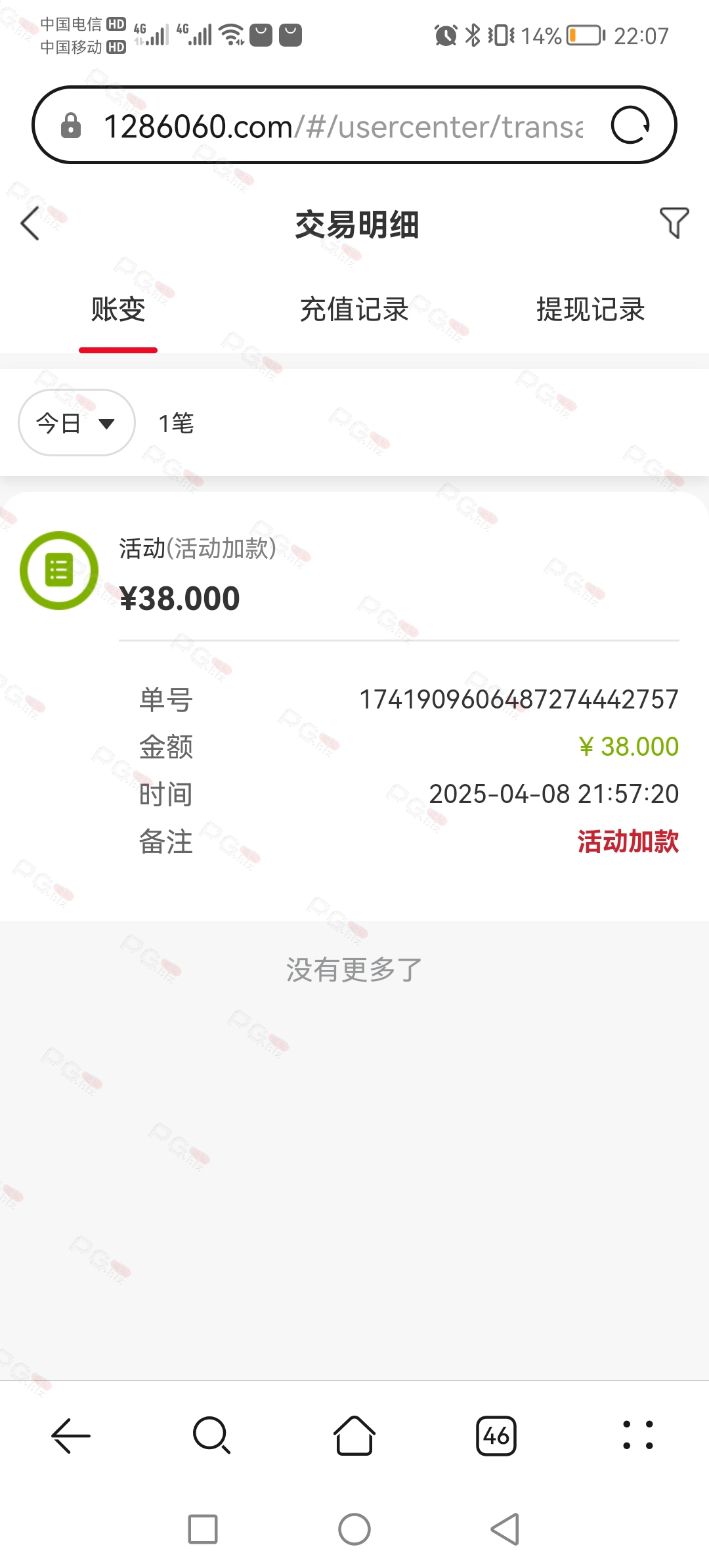Screen dimensions: 709x1568
Task: Go back from the 交易明细 page
Action: coord(30,223)
